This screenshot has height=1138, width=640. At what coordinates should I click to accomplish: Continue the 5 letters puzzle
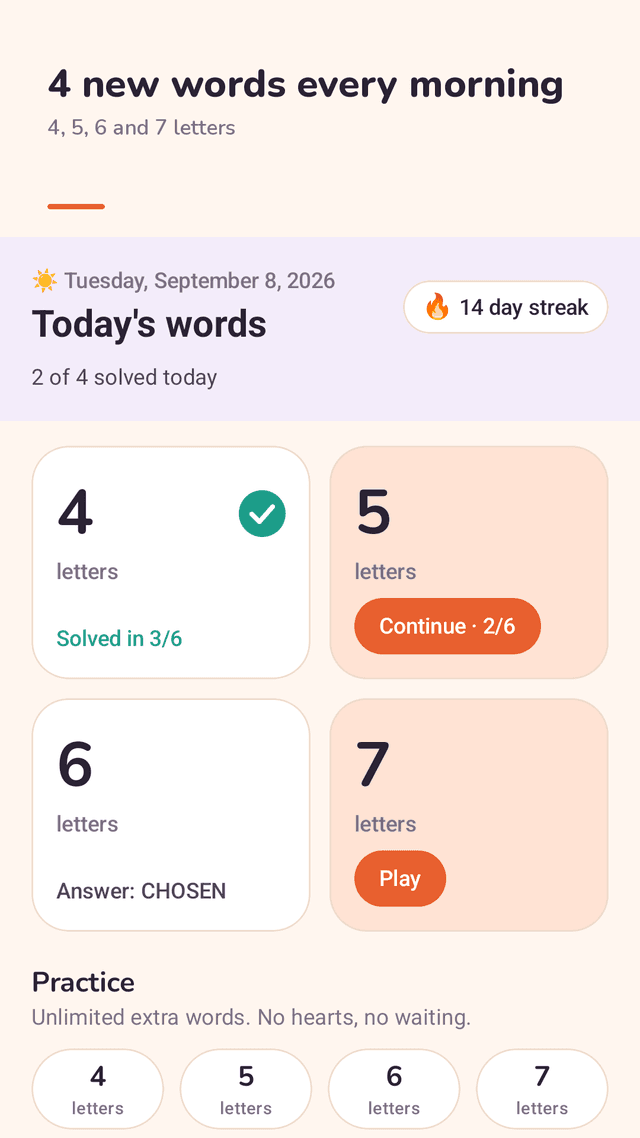click(447, 626)
